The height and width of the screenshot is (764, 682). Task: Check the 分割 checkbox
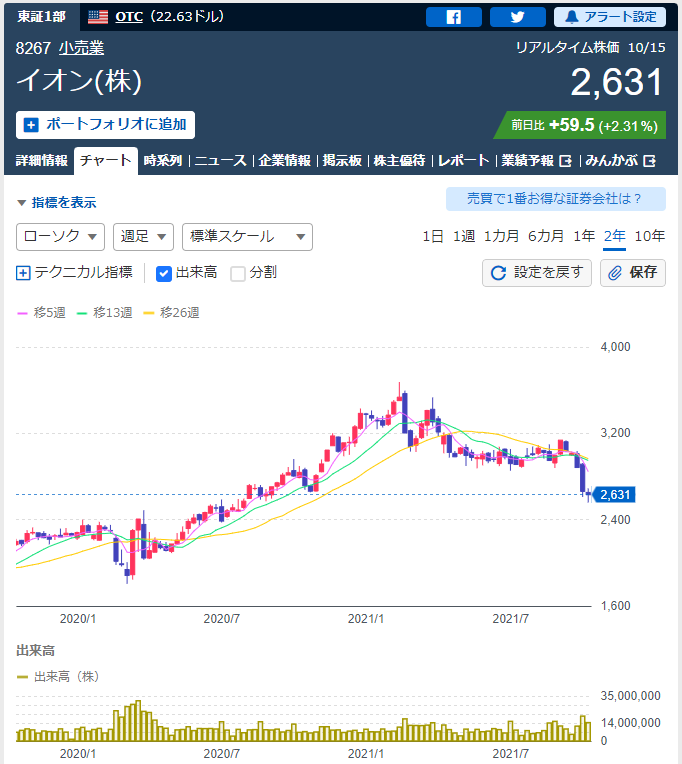[238, 273]
